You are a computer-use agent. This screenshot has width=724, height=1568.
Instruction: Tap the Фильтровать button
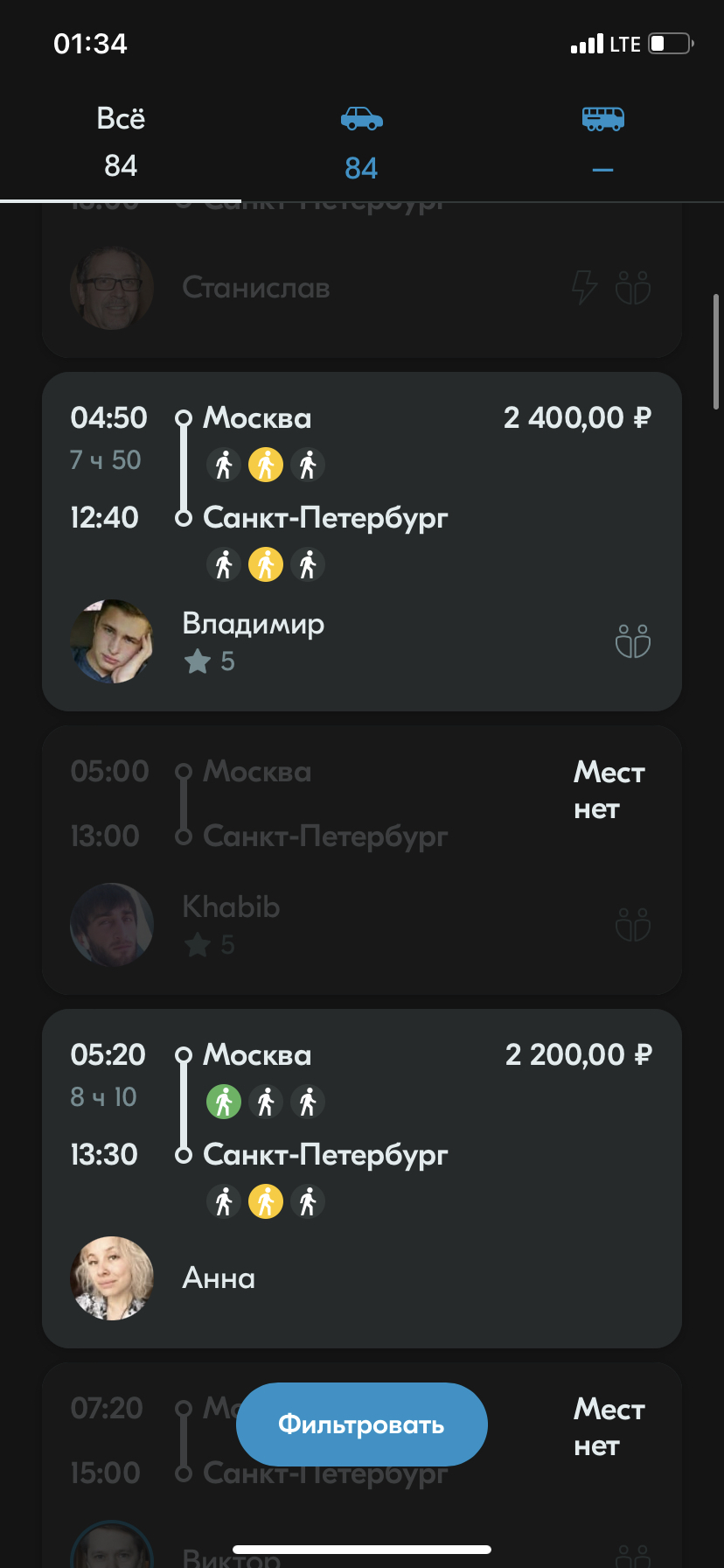(361, 1424)
